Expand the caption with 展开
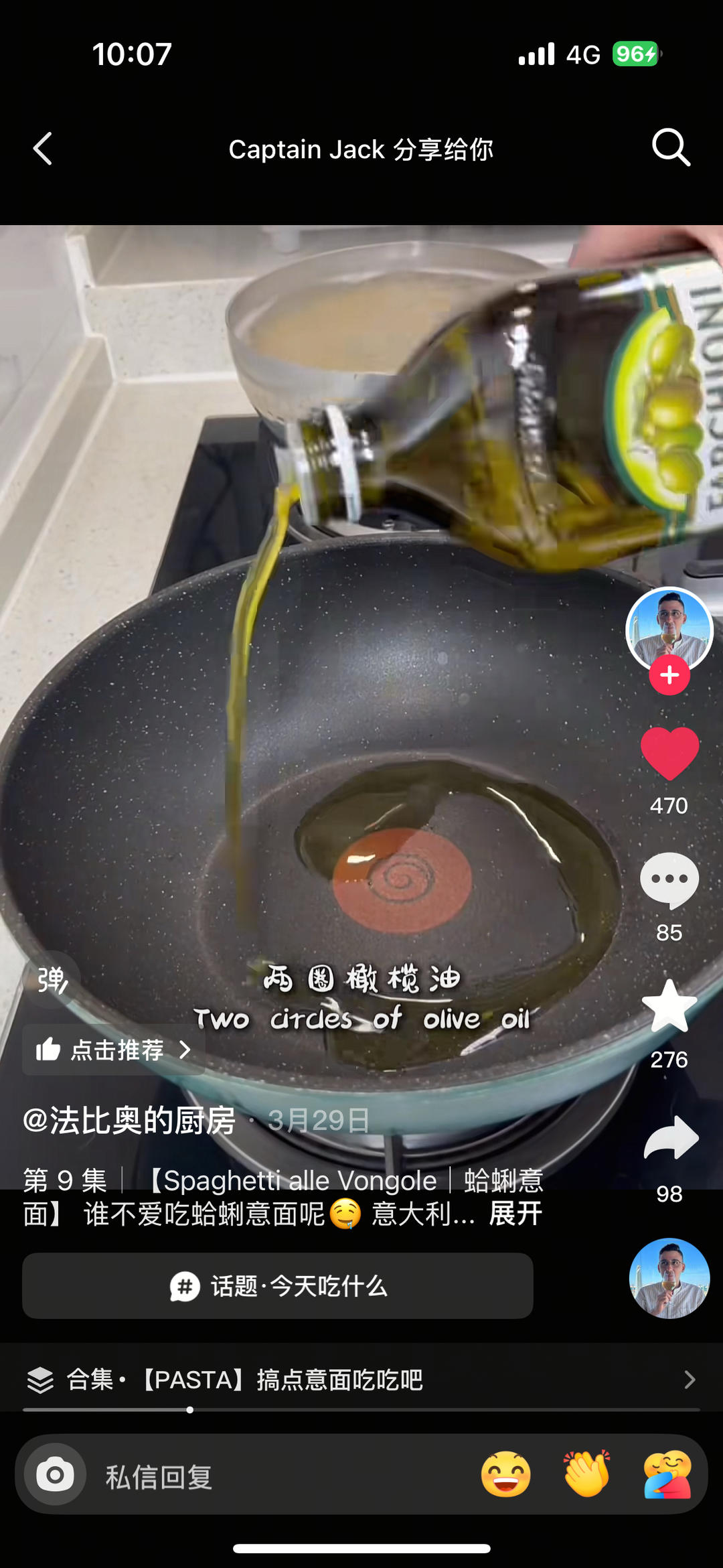 [515, 1214]
